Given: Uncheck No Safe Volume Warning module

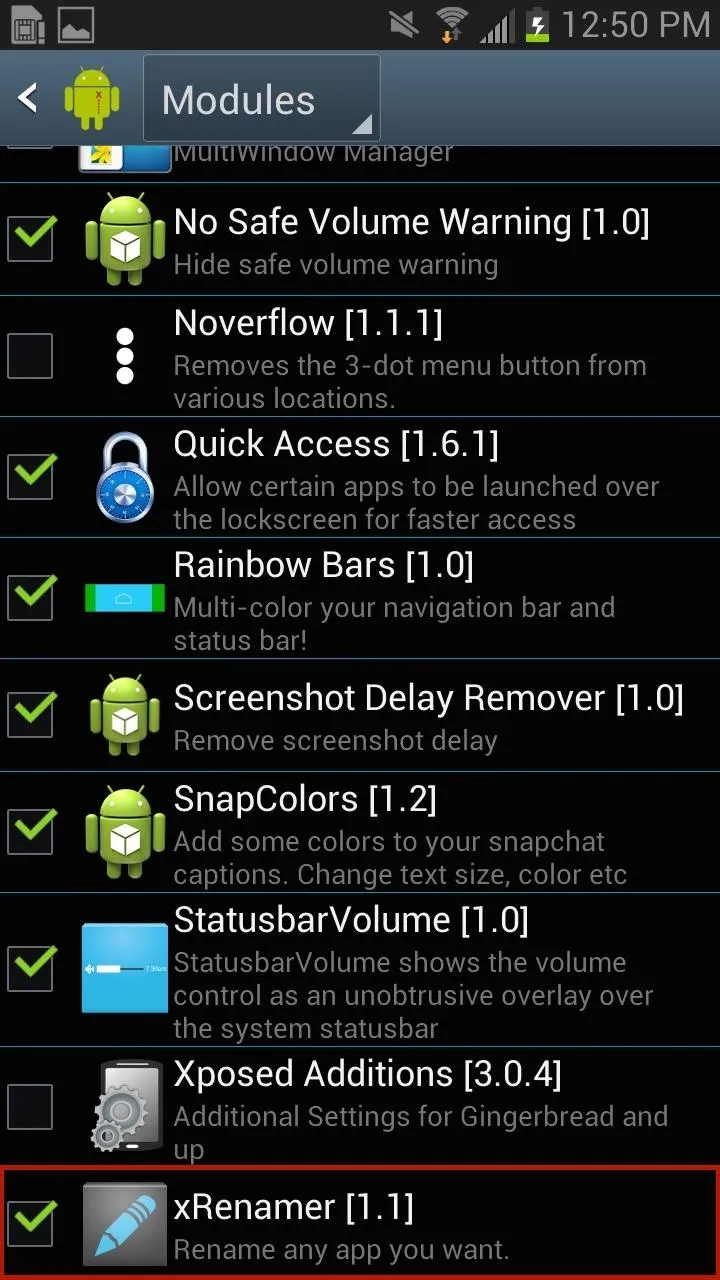Looking at the screenshot, I should 30,238.
